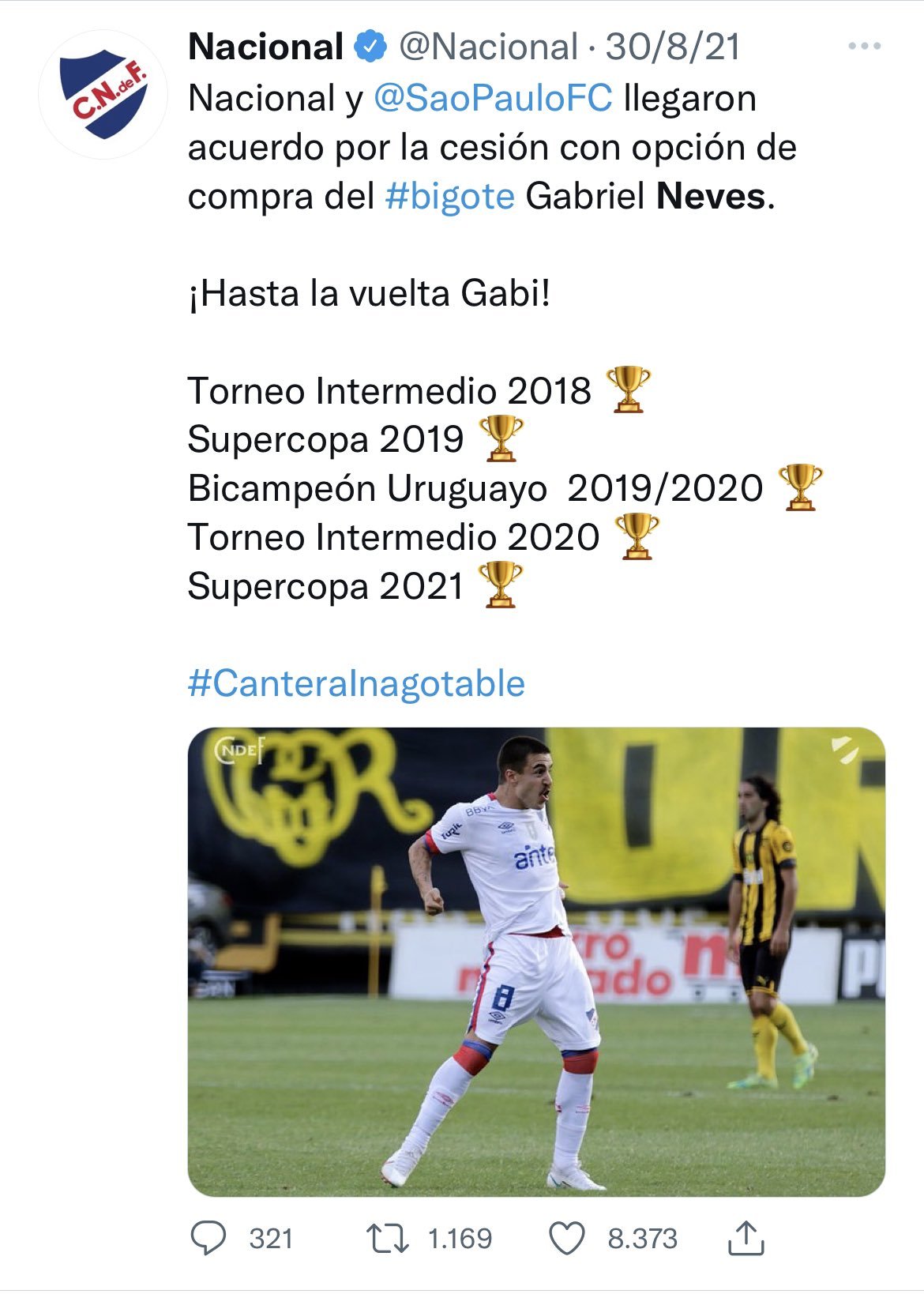Open the tweet's three-dot overflow menu
924x1294 pixels.
[864, 47]
